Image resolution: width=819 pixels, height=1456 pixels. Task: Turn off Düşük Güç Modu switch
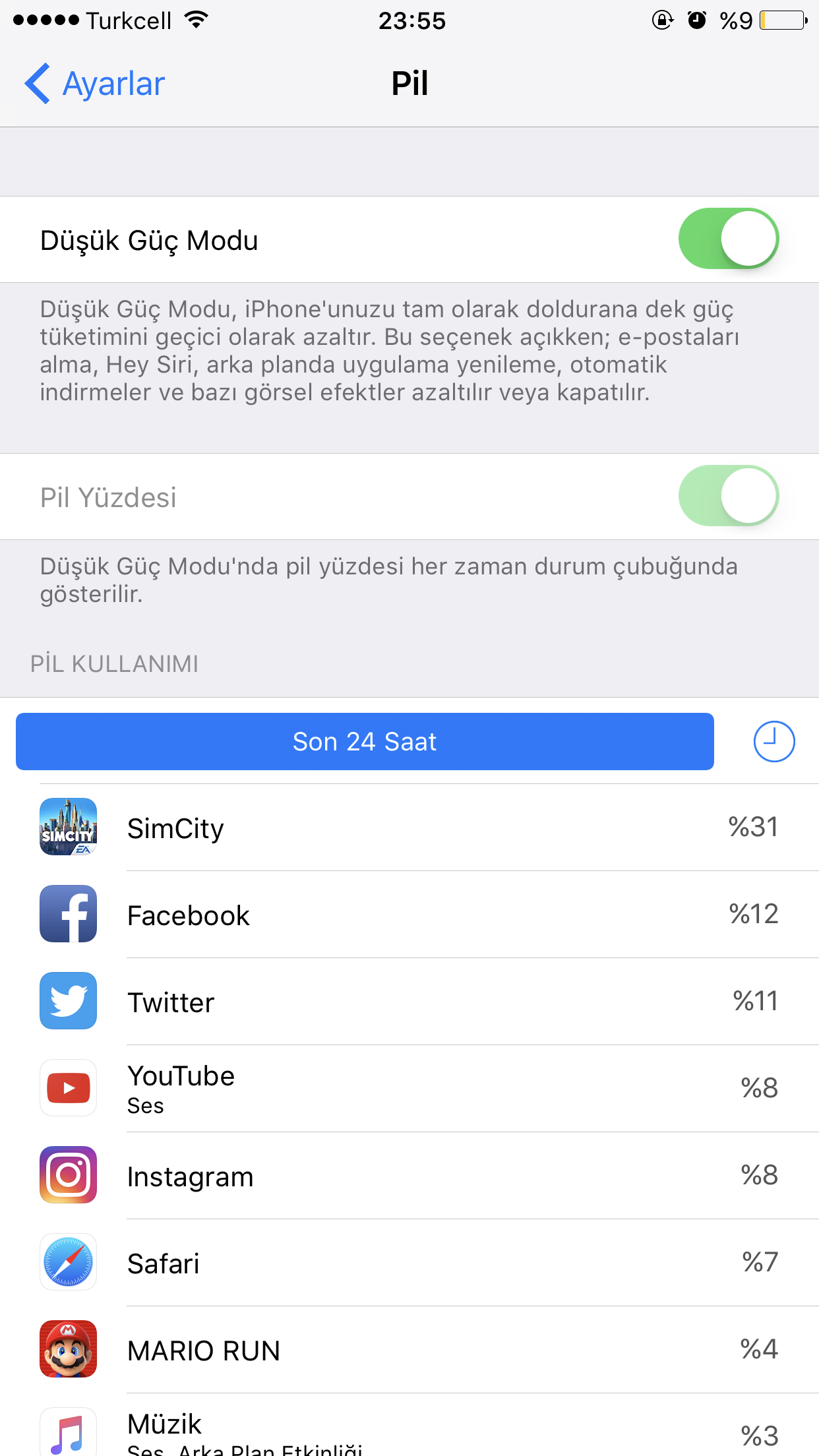coord(729,239)
